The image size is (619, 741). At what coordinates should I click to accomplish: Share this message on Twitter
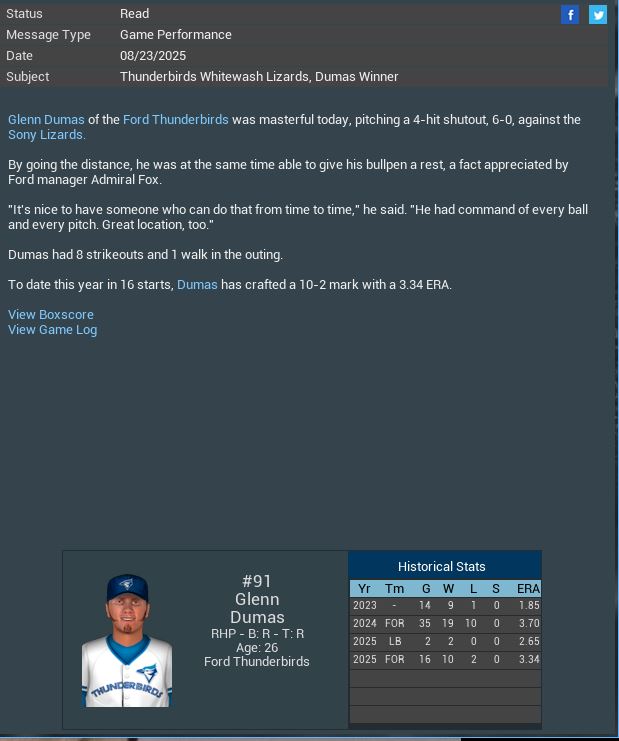click(598, 14)
